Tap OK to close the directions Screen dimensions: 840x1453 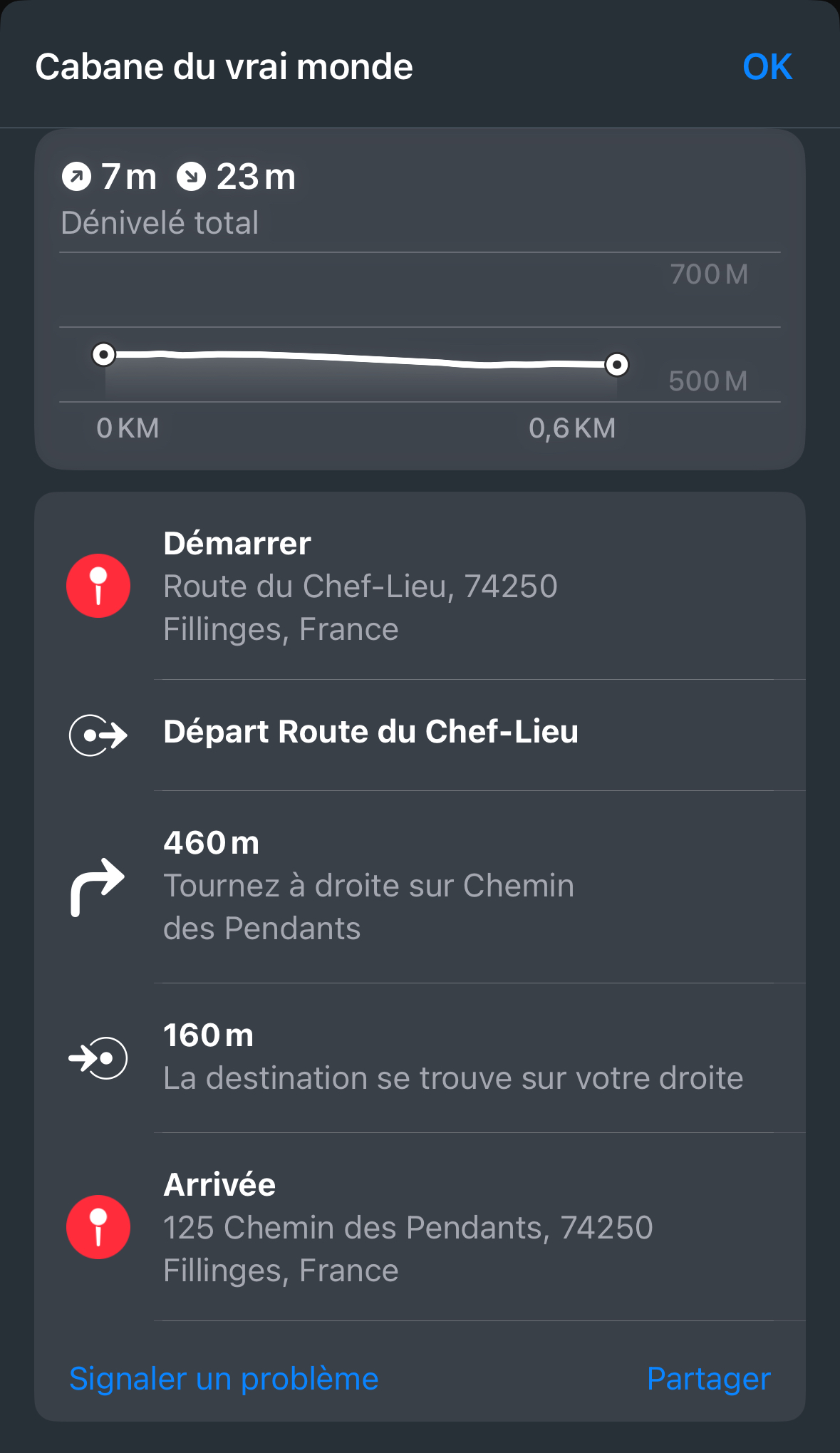pyautogui.click(x=767, y=67)
